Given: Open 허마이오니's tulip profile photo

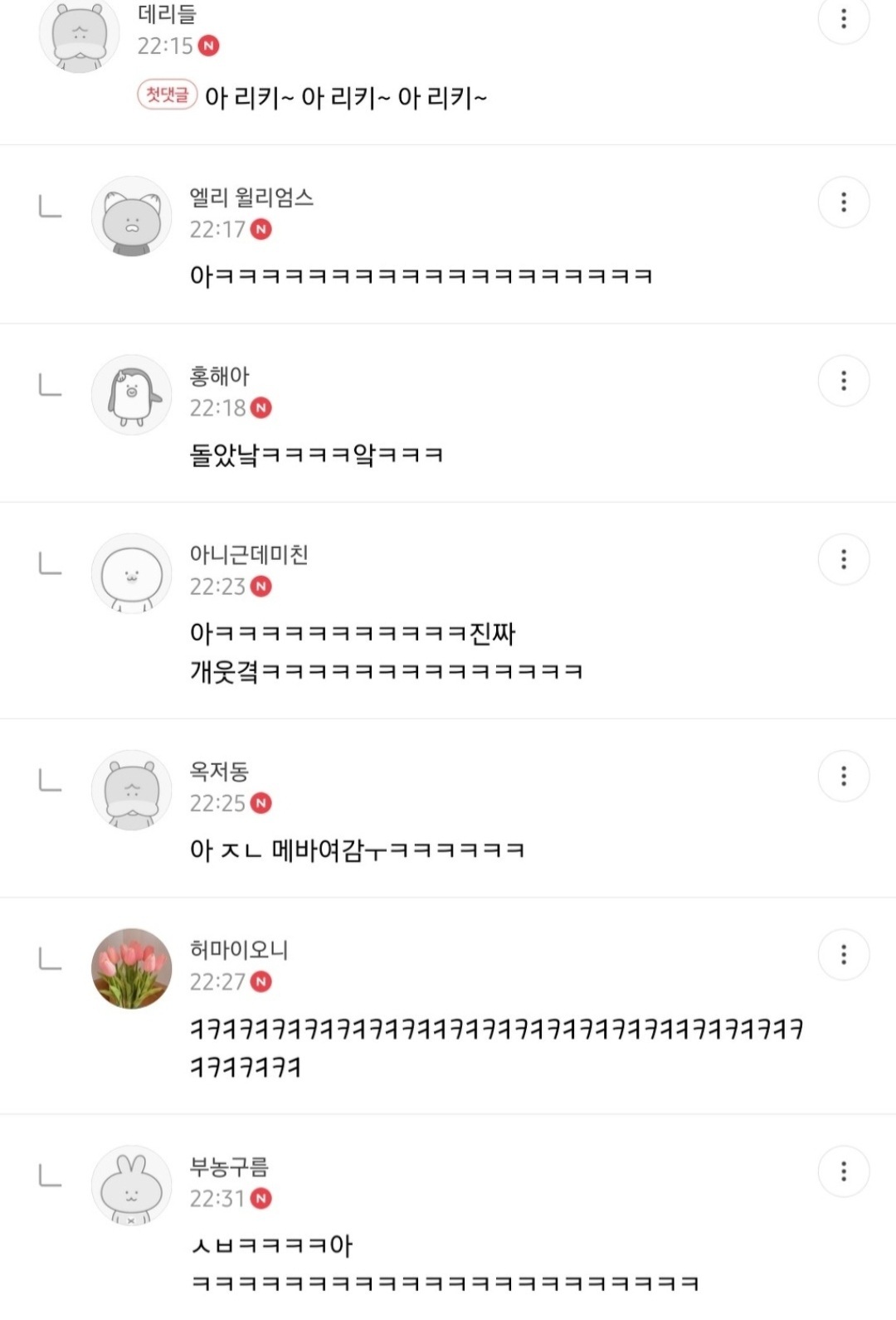Looking at the screenshot, I should [131, 969].
